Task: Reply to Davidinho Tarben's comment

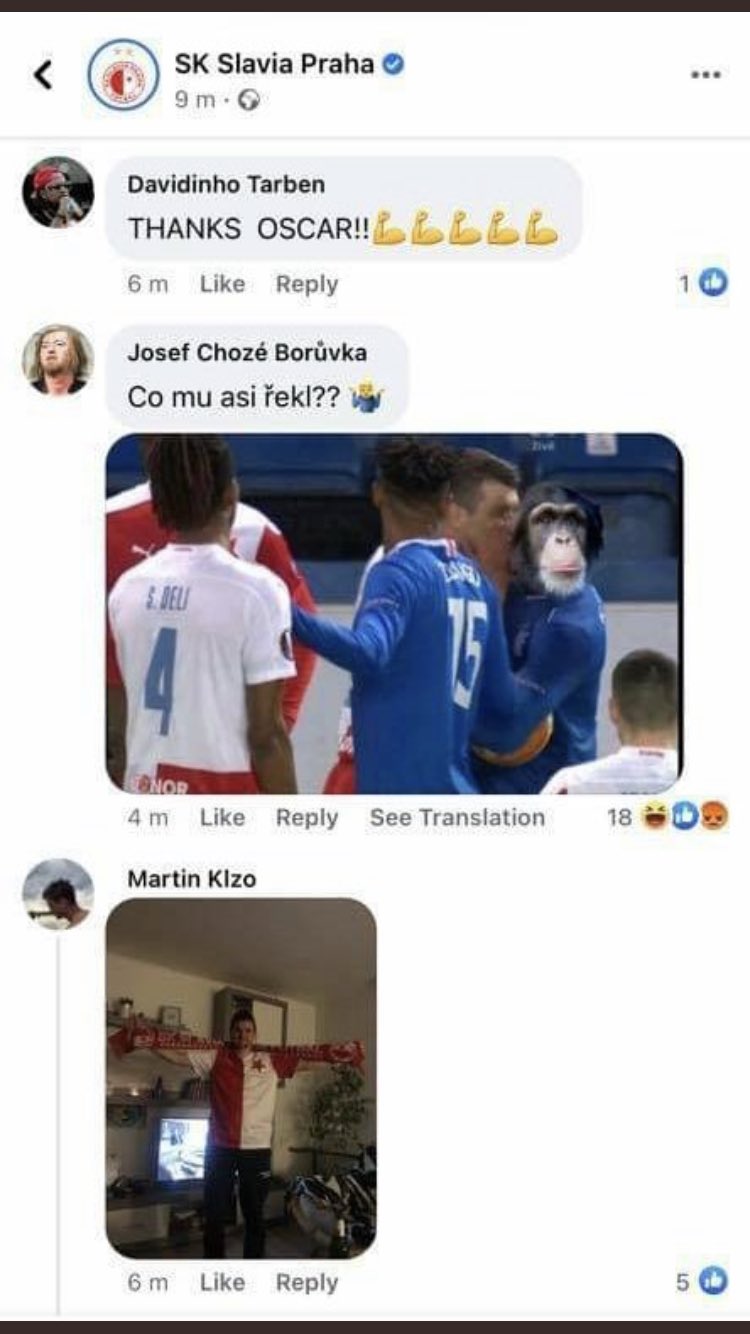Action: [307, 284]
